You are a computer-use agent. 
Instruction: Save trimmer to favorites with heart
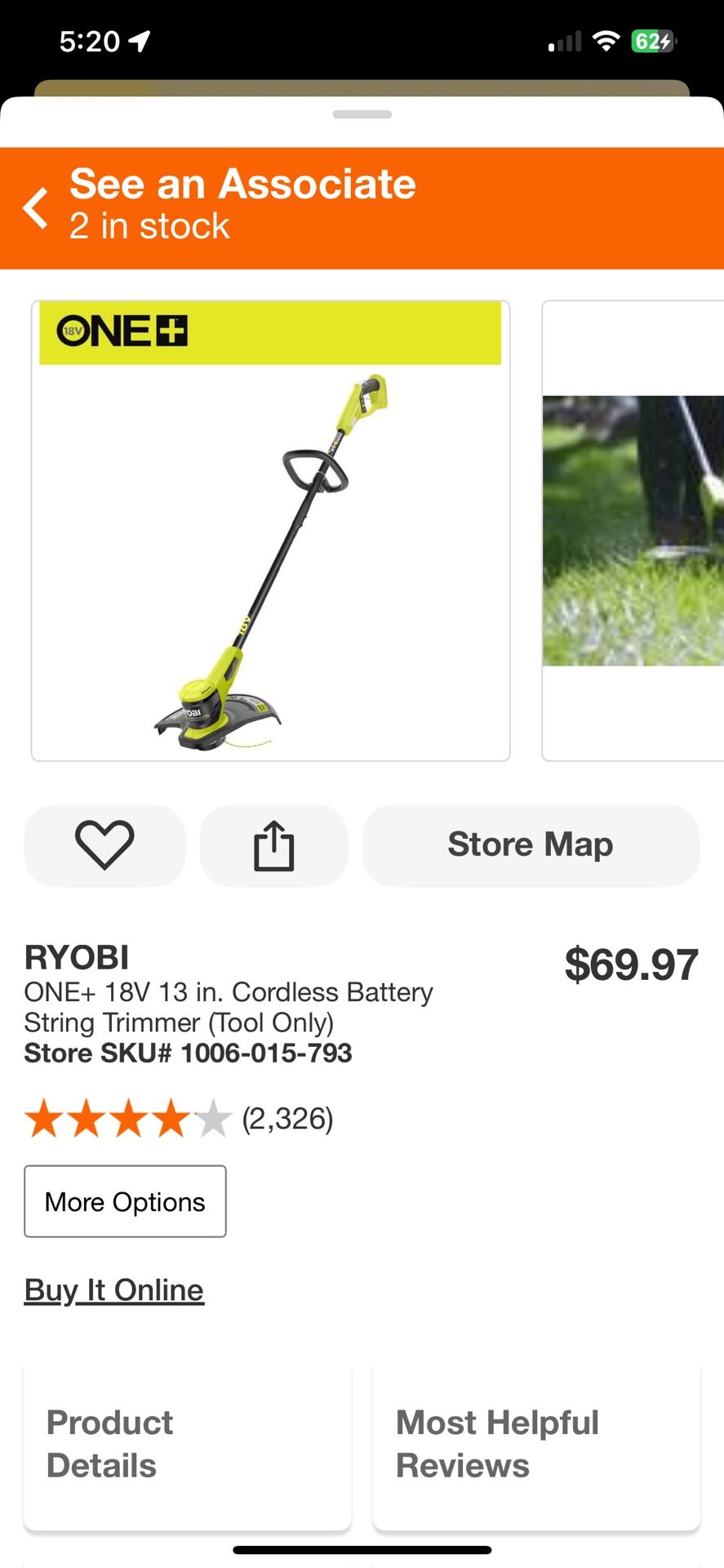point(104,845)
